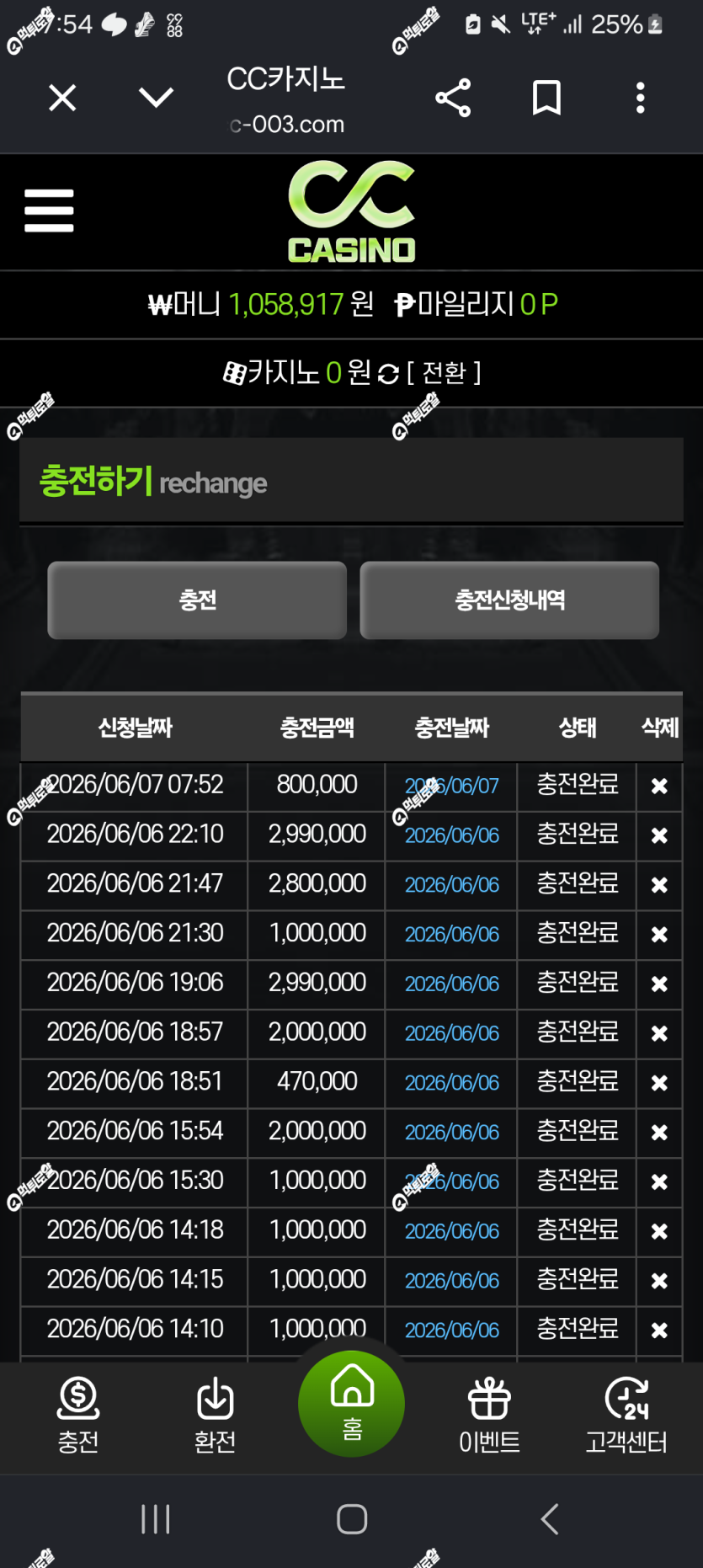Expand the chevron next to the page title
The width and height of the screenshot is (703, 1568).
[156, 98]
